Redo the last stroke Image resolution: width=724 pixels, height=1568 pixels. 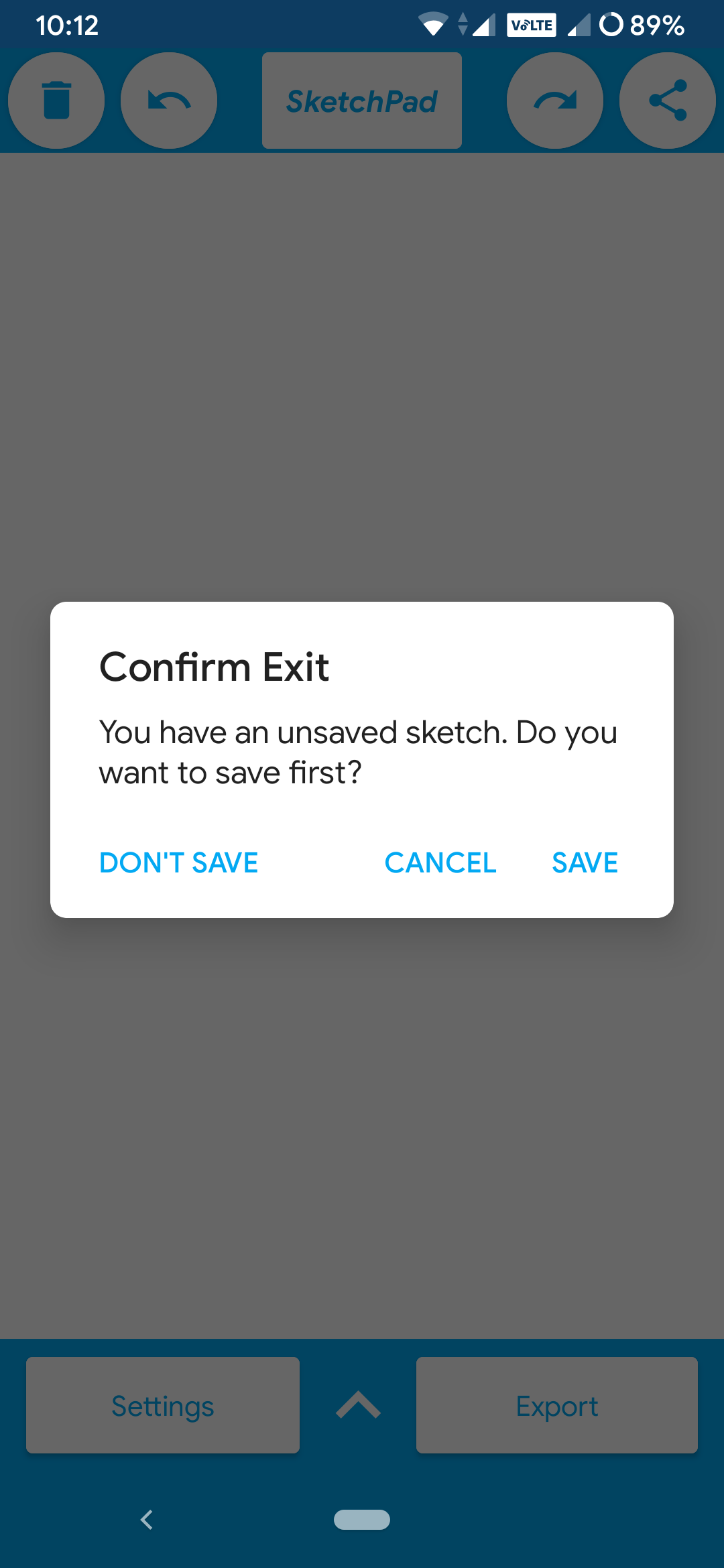click(x=555, y=101)
